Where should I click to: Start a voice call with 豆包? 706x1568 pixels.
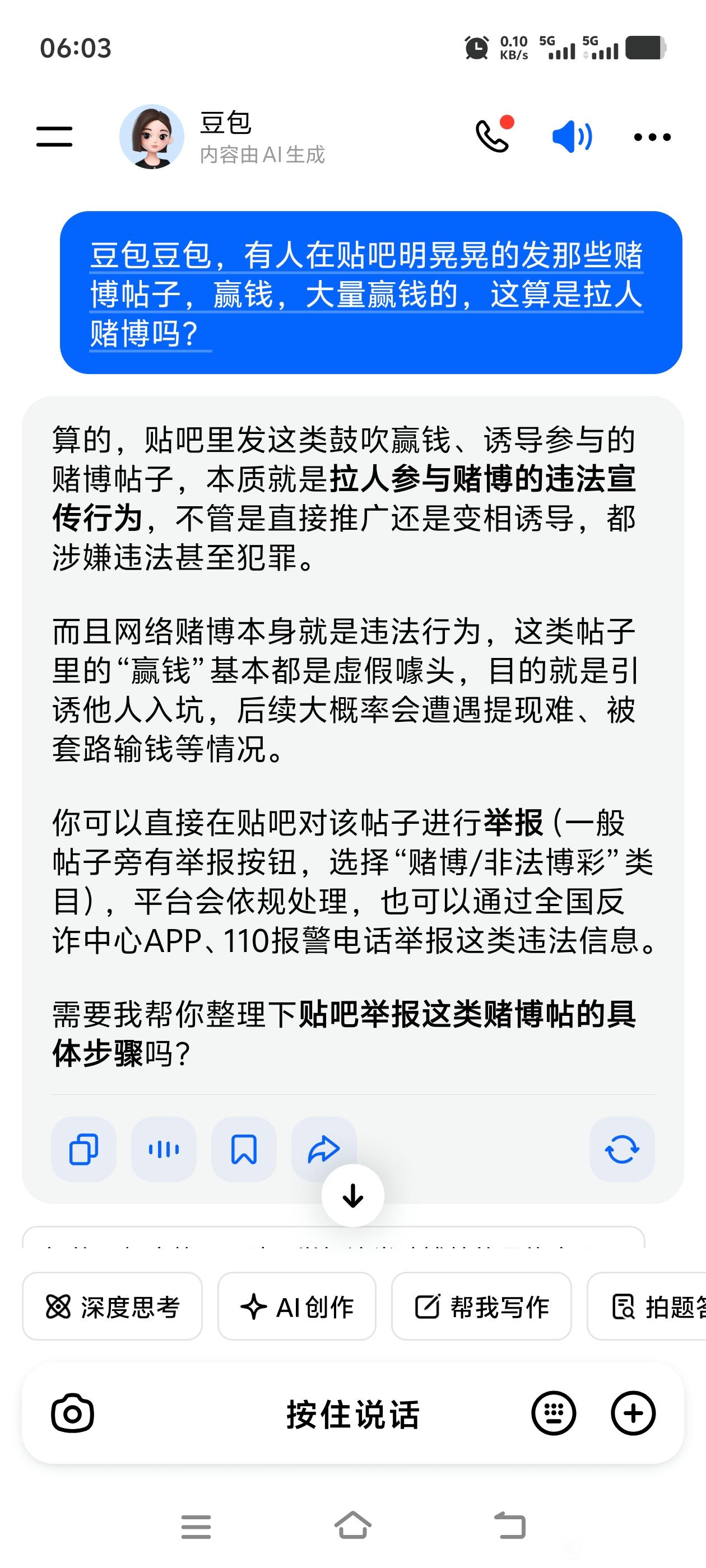[x=492, y=136]
